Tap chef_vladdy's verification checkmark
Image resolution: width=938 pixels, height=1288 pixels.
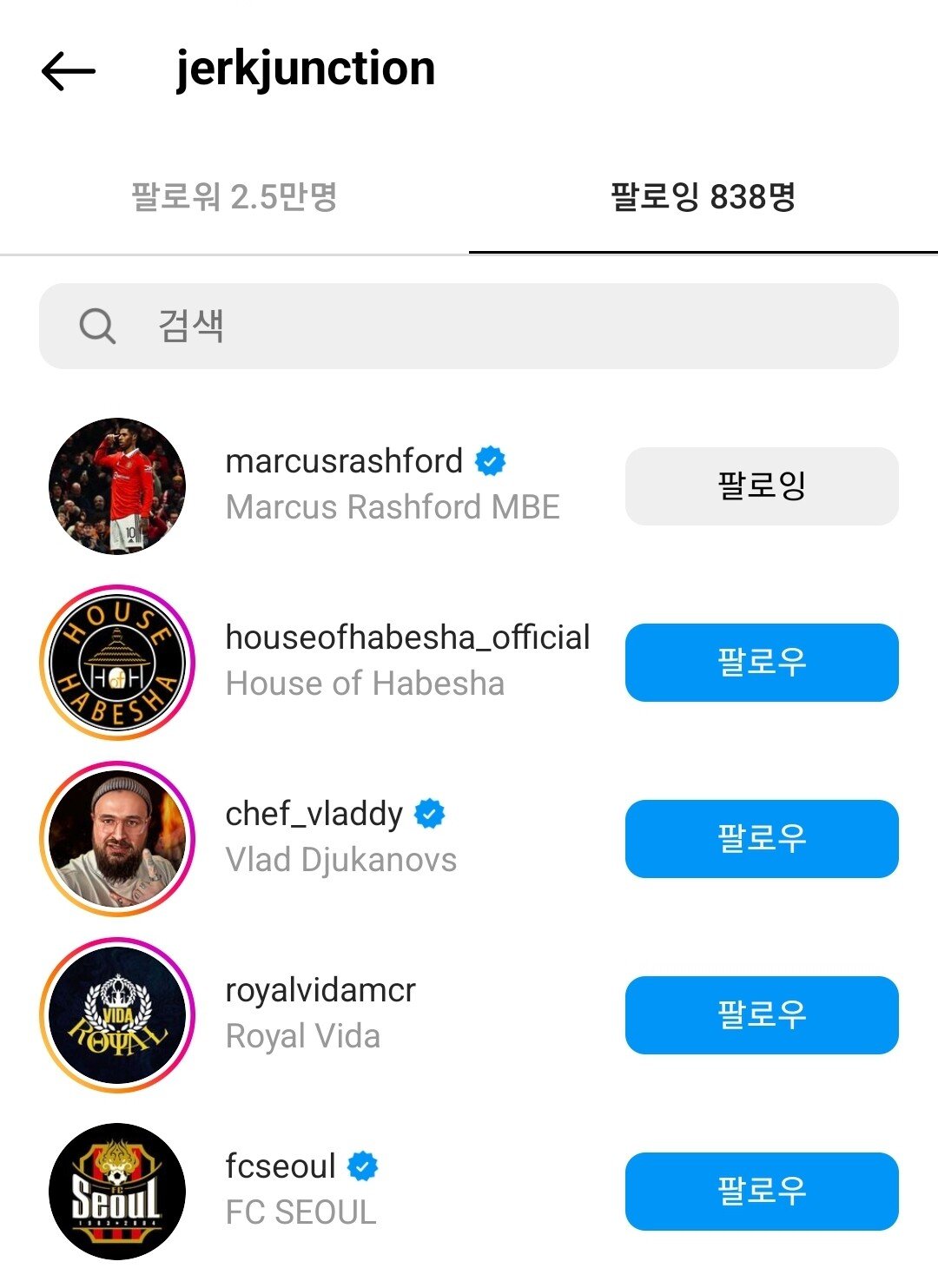(x=431, y=815)
